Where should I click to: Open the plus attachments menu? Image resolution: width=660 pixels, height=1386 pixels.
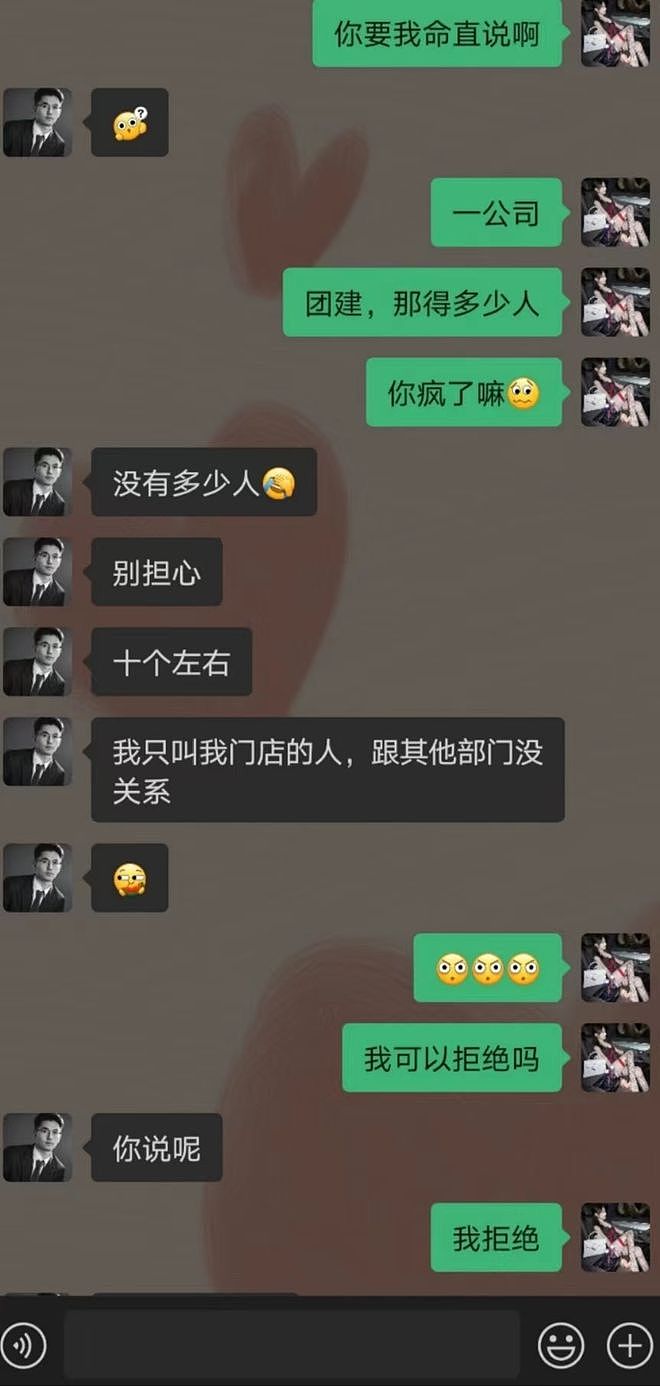click(630, 1346)
